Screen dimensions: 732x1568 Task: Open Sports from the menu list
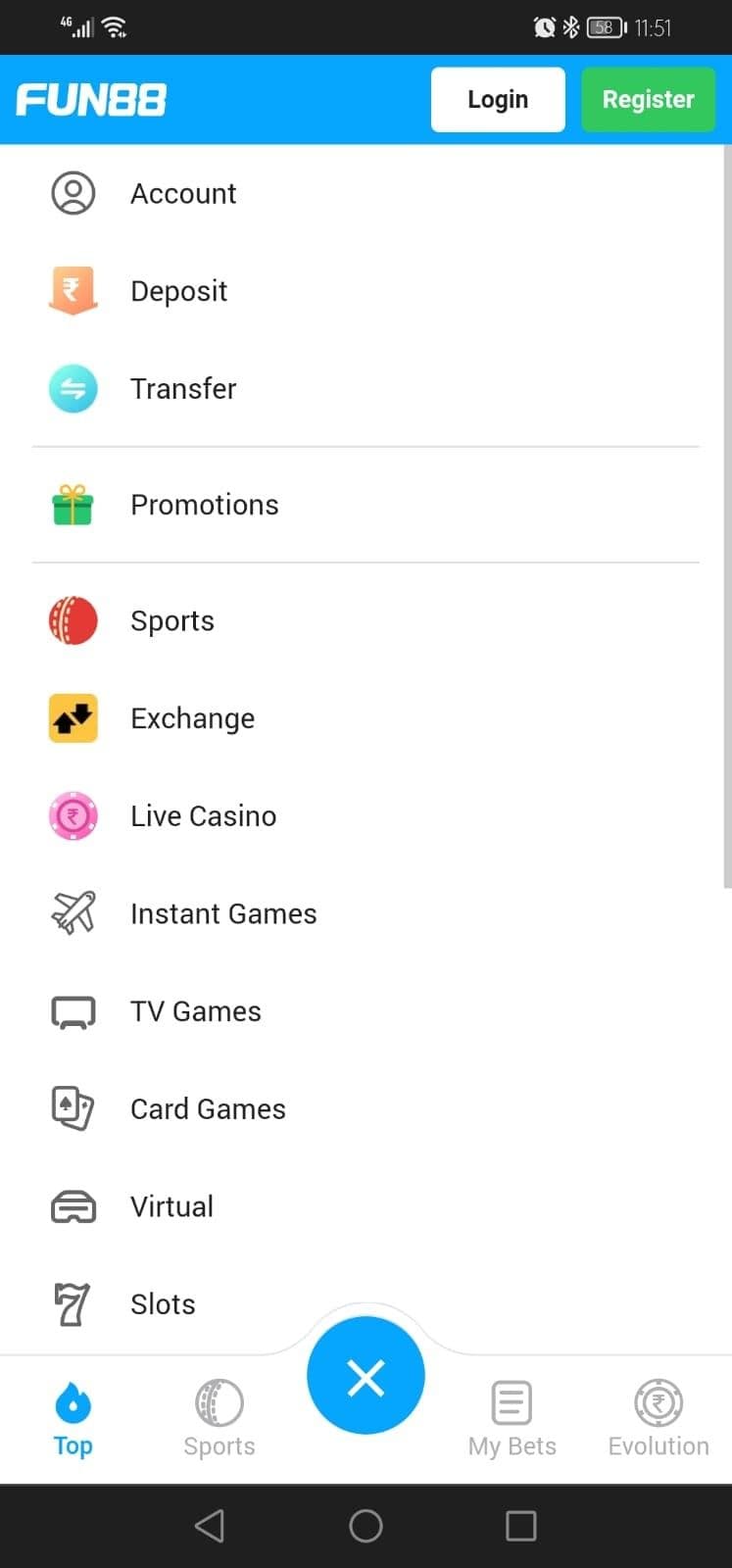click(x=171, y=621)
